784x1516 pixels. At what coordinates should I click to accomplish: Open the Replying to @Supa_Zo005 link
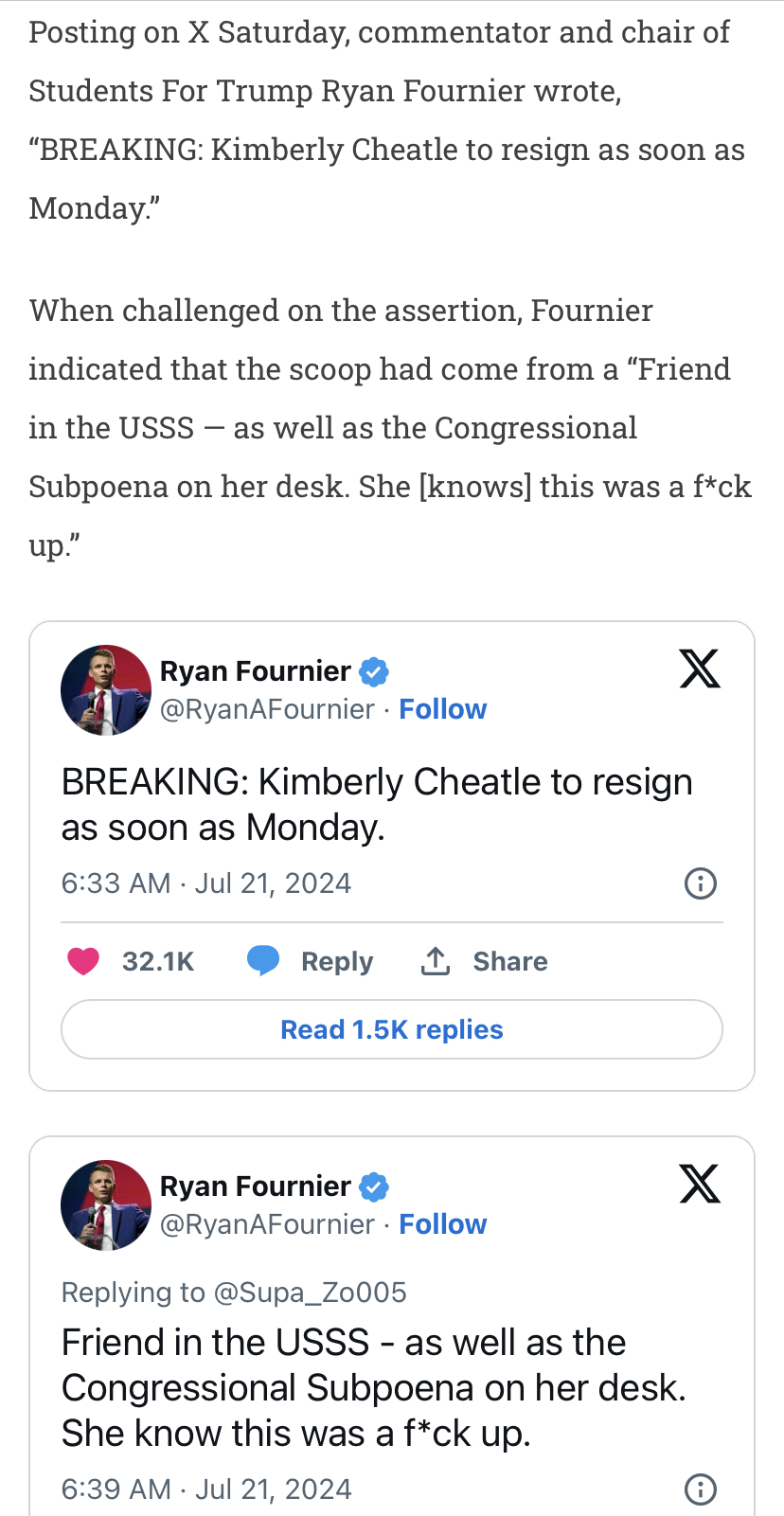point(234,1293)
